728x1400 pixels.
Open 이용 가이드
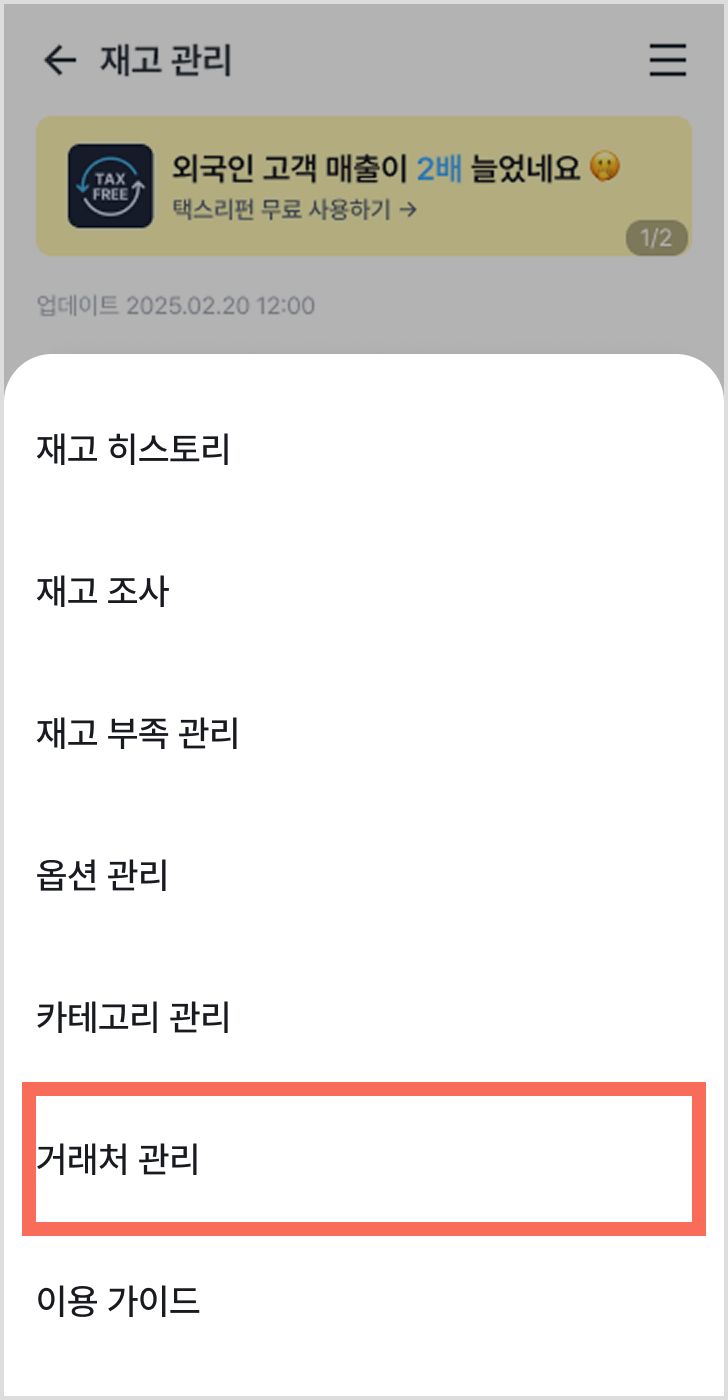(x=364, y=1302)
